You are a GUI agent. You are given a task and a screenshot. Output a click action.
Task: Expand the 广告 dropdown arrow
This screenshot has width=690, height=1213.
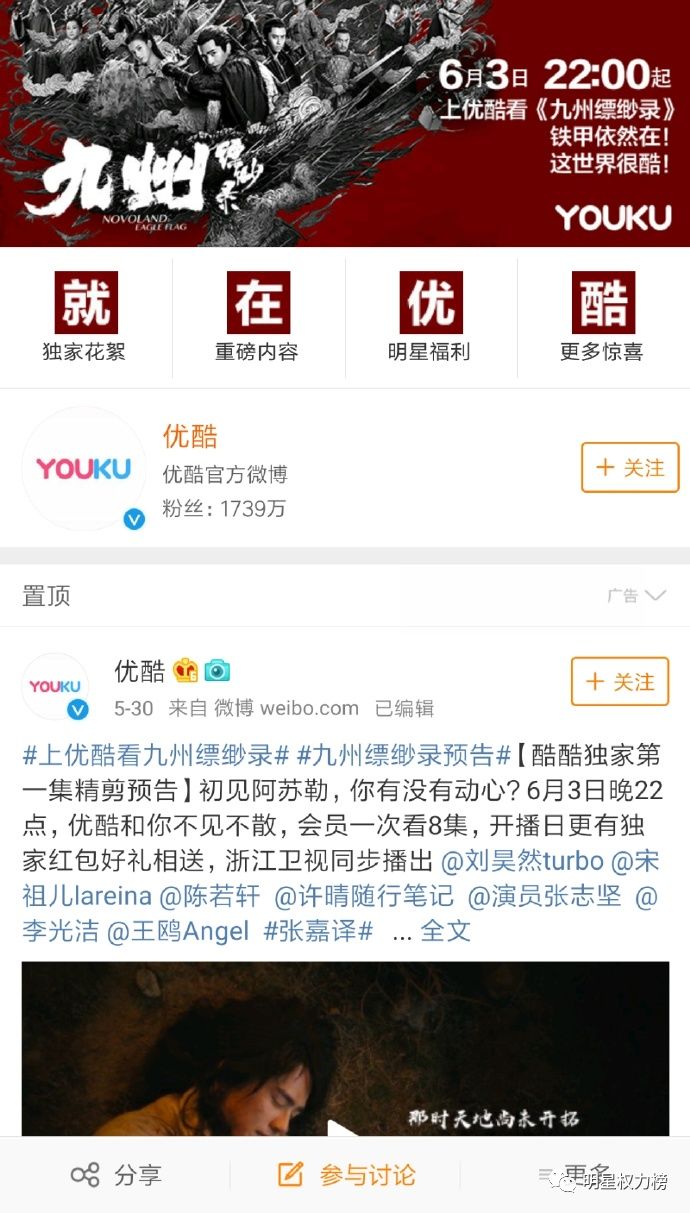click(x=655, y=596)
